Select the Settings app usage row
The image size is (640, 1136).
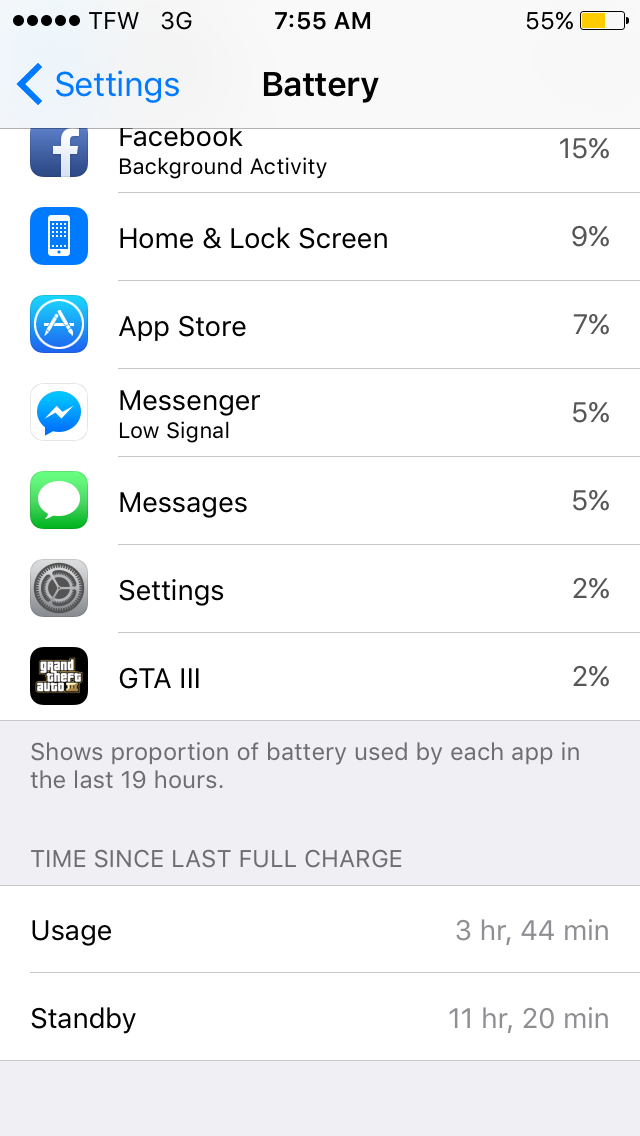point(320,588)
